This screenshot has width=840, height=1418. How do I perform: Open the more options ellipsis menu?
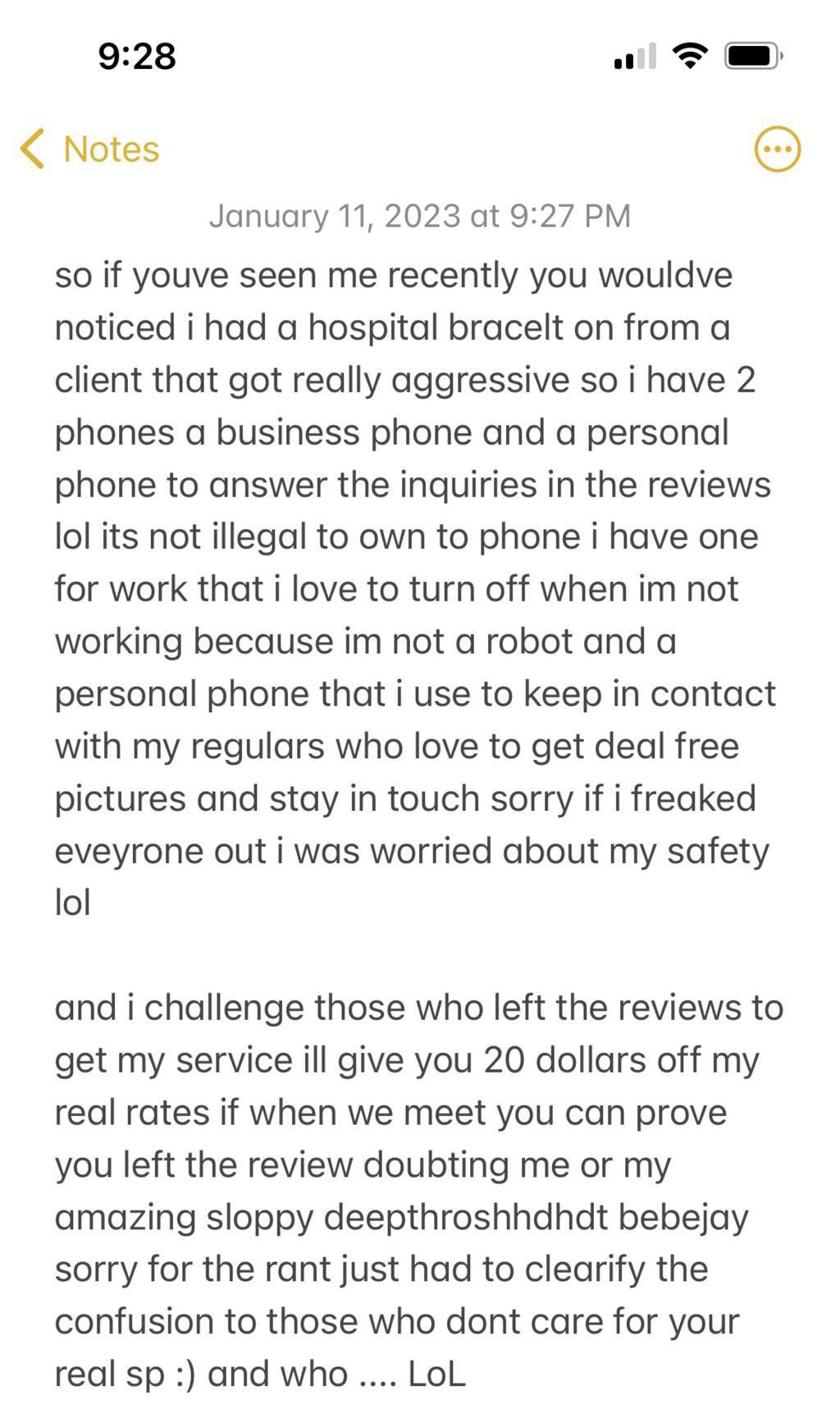coord(777,149)
